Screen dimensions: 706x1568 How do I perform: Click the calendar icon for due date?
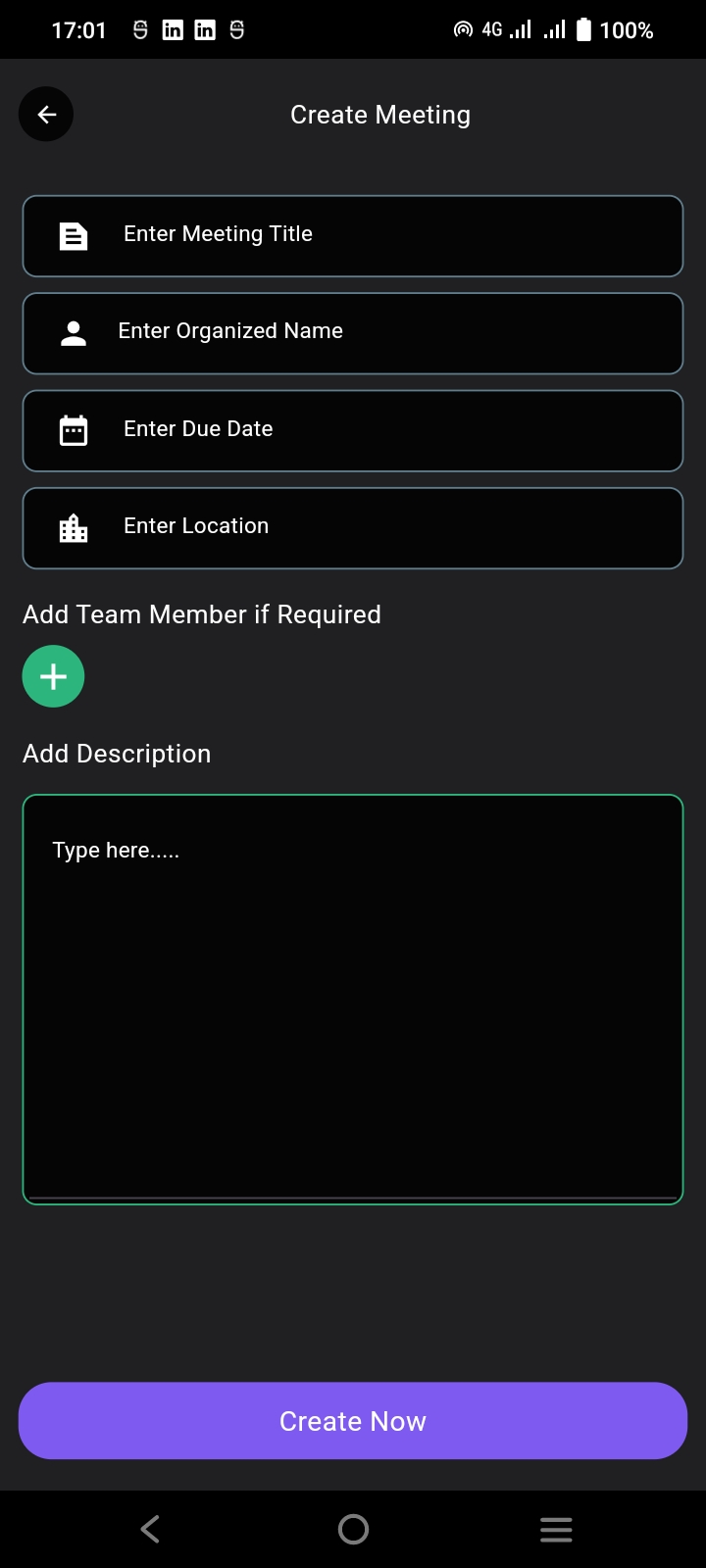[x=74, y=430]
